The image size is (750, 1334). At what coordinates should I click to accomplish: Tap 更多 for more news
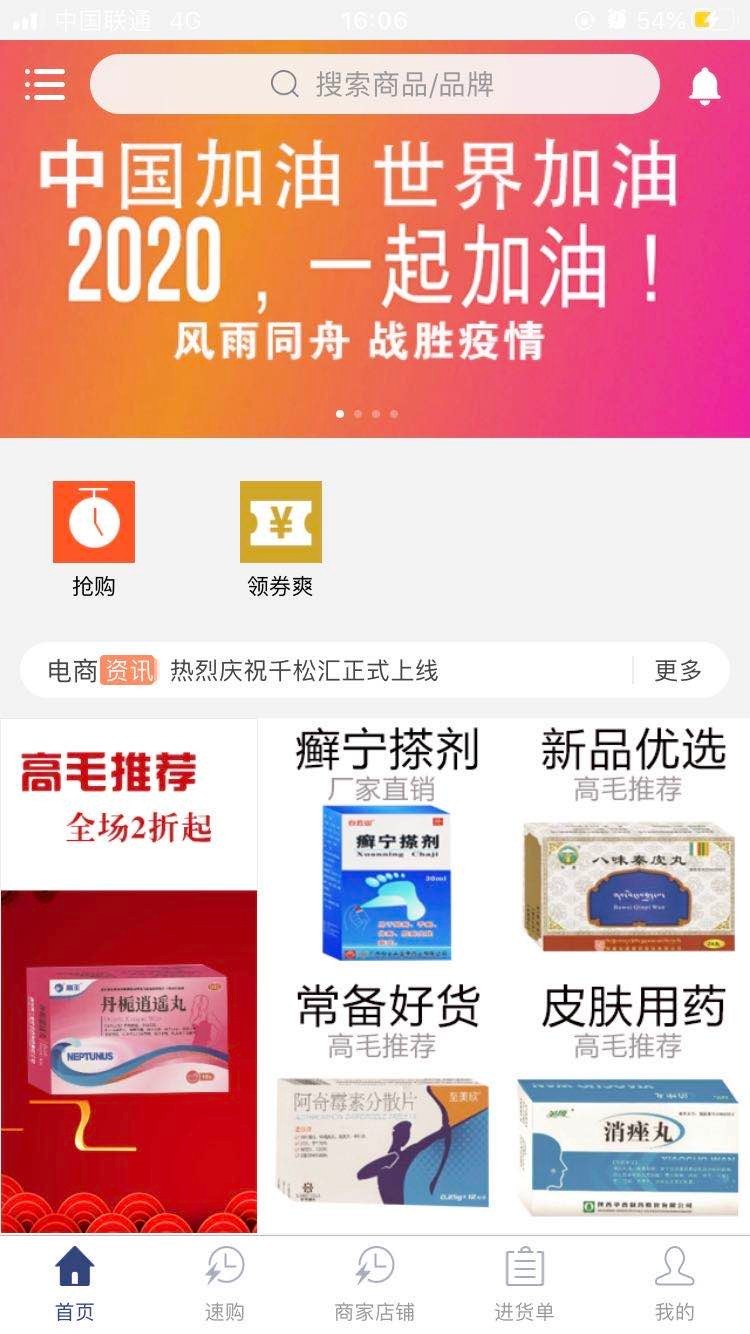pyautogui.click(x=678, y=670)
